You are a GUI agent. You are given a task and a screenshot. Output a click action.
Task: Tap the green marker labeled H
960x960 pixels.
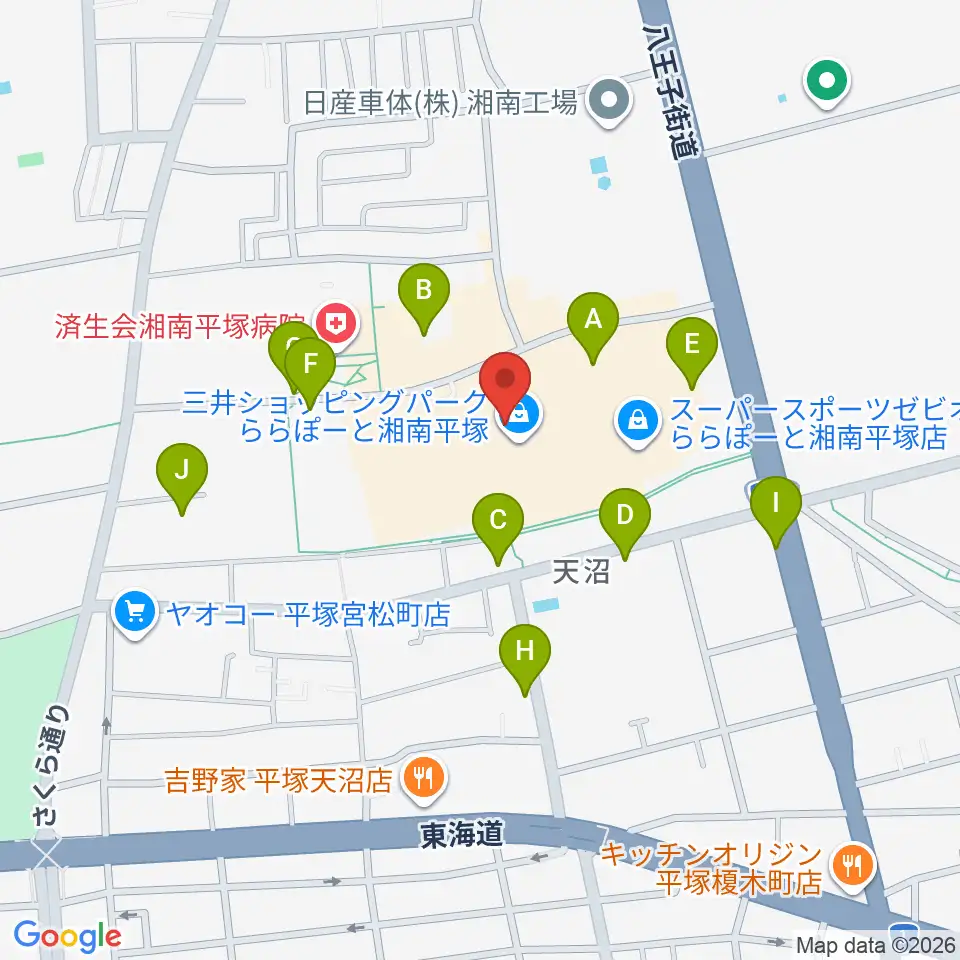tap(525, 656)
